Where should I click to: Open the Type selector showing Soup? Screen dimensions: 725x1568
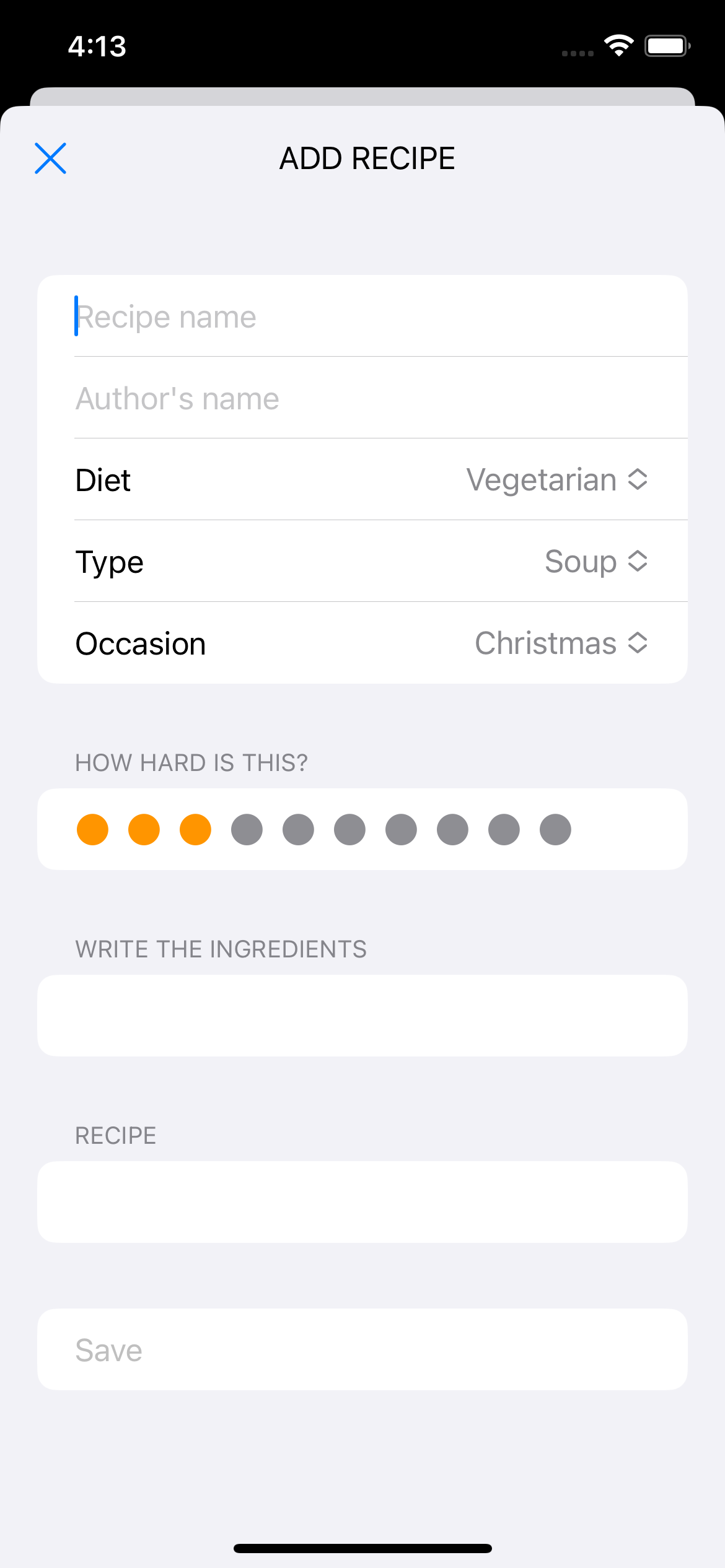point(580,561)
